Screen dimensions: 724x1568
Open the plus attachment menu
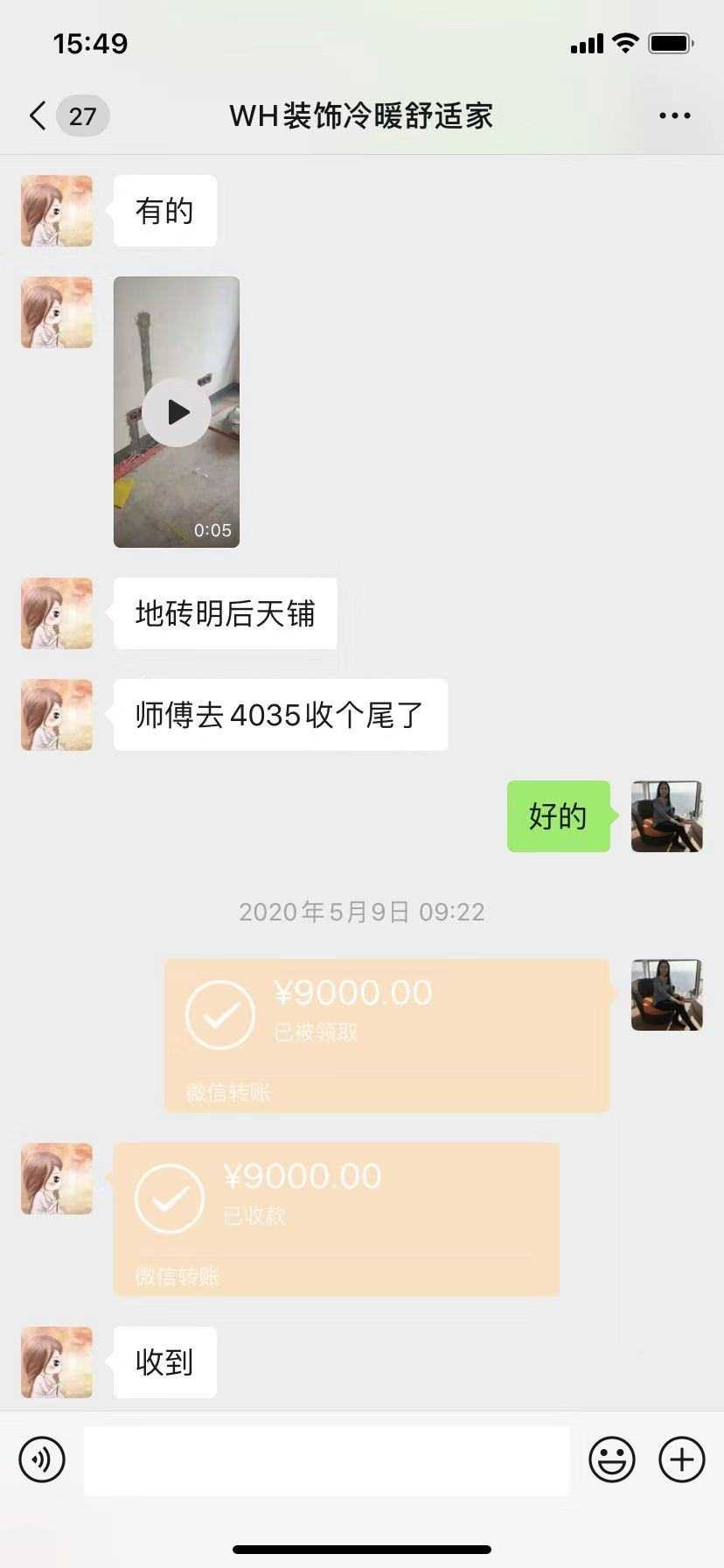681,1459
